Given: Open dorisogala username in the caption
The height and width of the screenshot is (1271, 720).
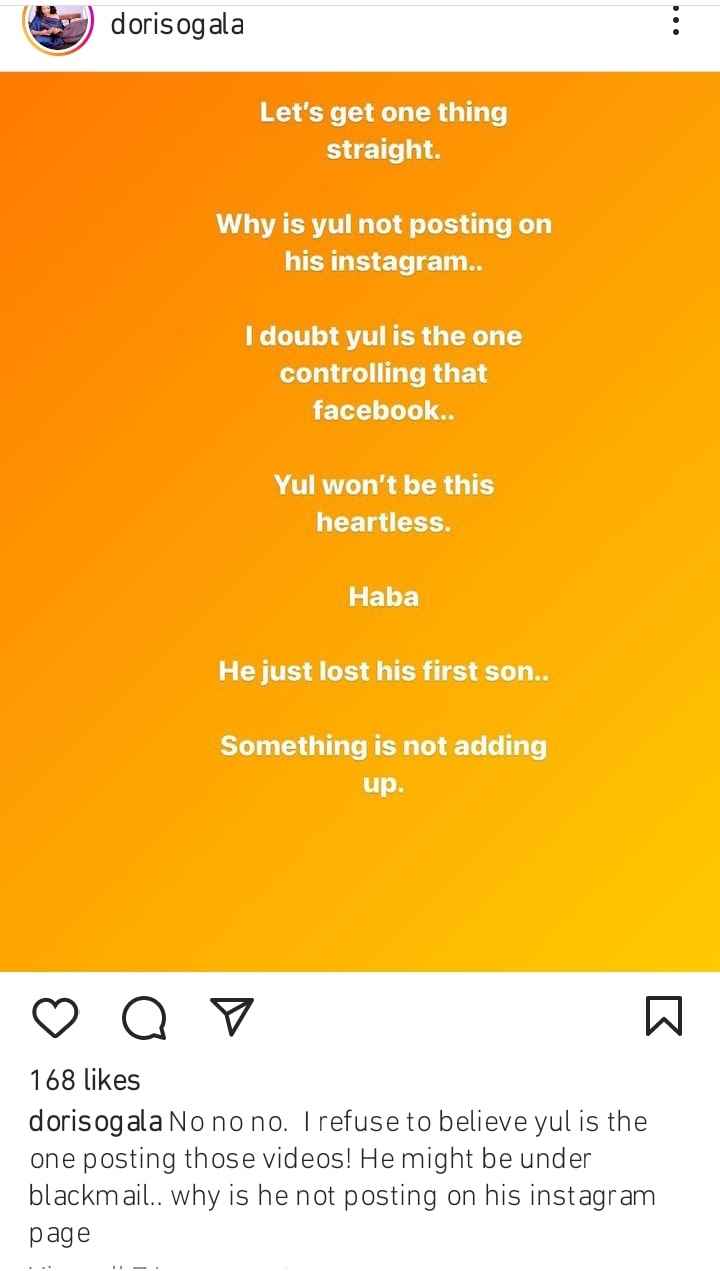Looking at the screenshot, I should pyautogui.click(x=96, y=1122).
